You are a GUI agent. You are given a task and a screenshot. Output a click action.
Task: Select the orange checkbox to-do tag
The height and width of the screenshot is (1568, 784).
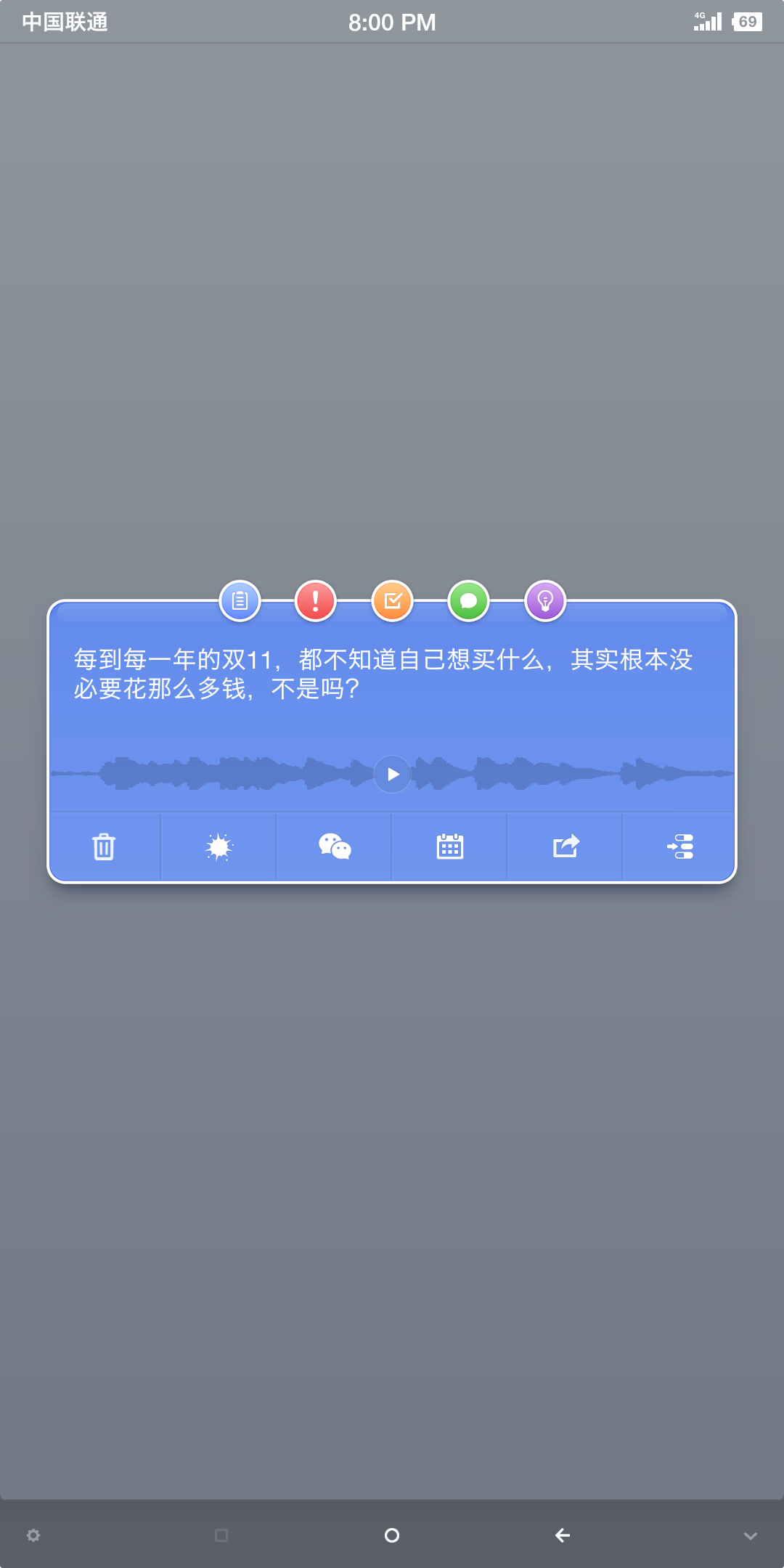click(x=393, y=601)
